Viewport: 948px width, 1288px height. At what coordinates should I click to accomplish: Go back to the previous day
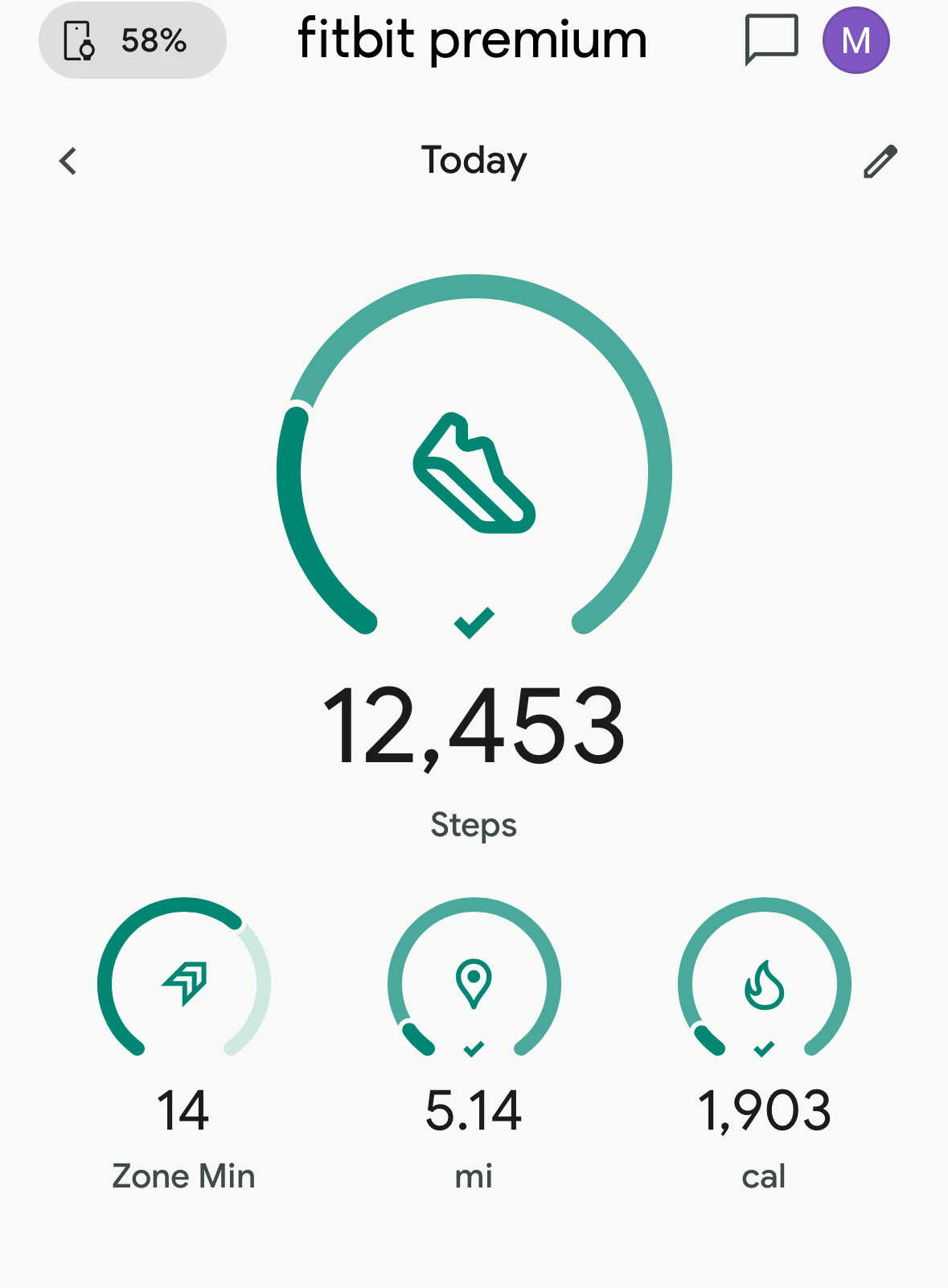click(x=68, y=161)
